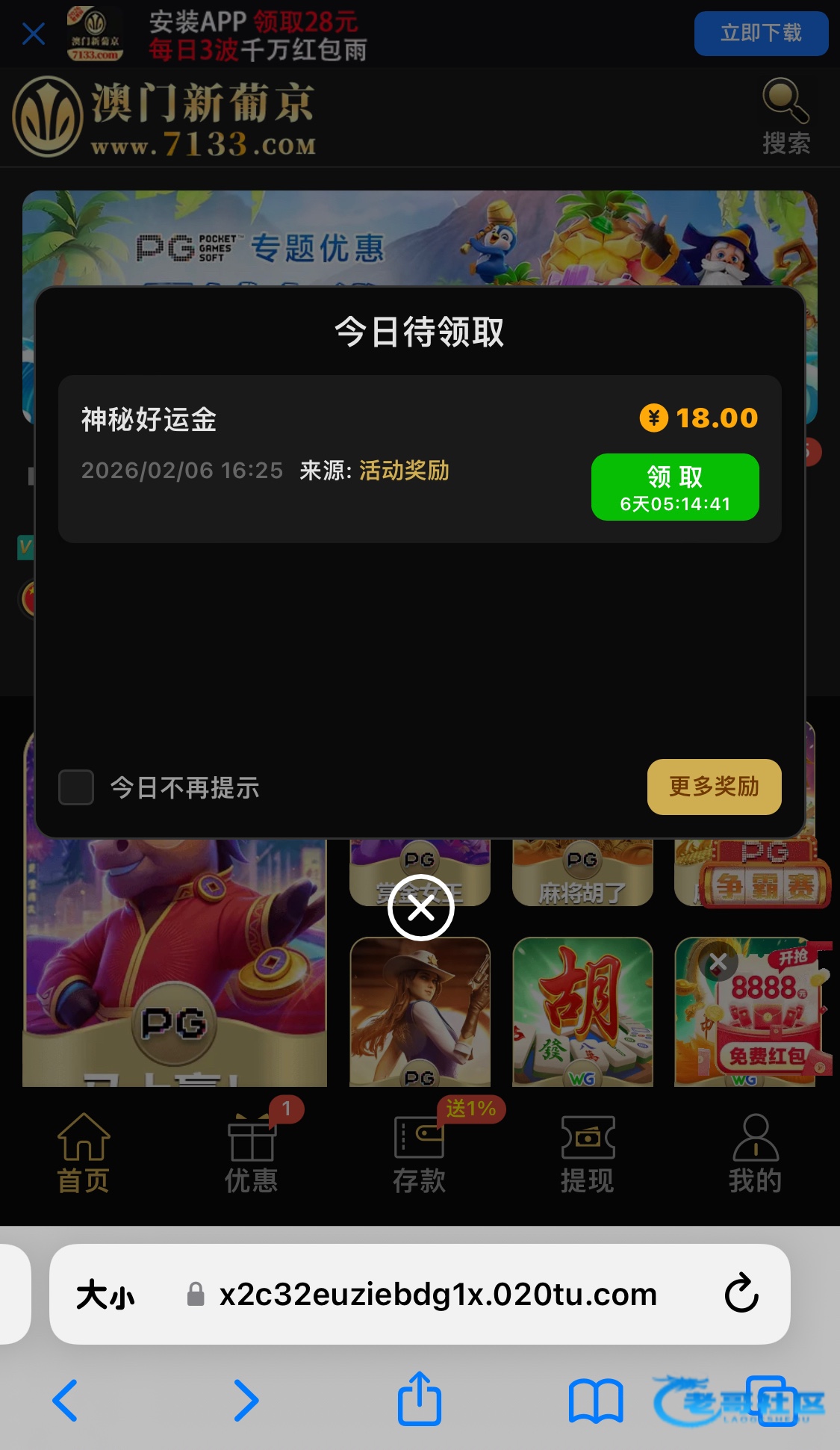The height and width of the screenshot is (1450, 840).
Task: Share the page from the browser toolbar
Action: pyautogui.click(x=420, y=1398)
